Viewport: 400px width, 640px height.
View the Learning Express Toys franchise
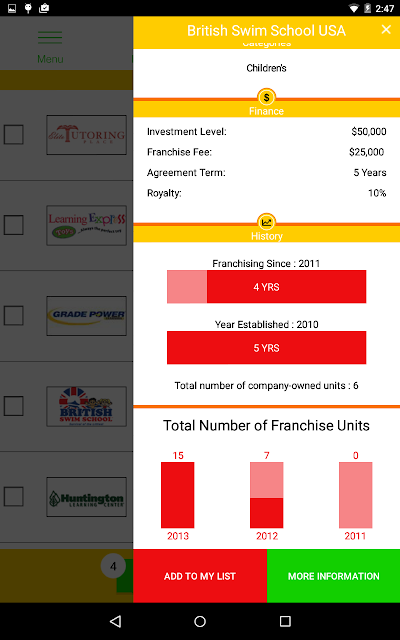coord(87,225)
